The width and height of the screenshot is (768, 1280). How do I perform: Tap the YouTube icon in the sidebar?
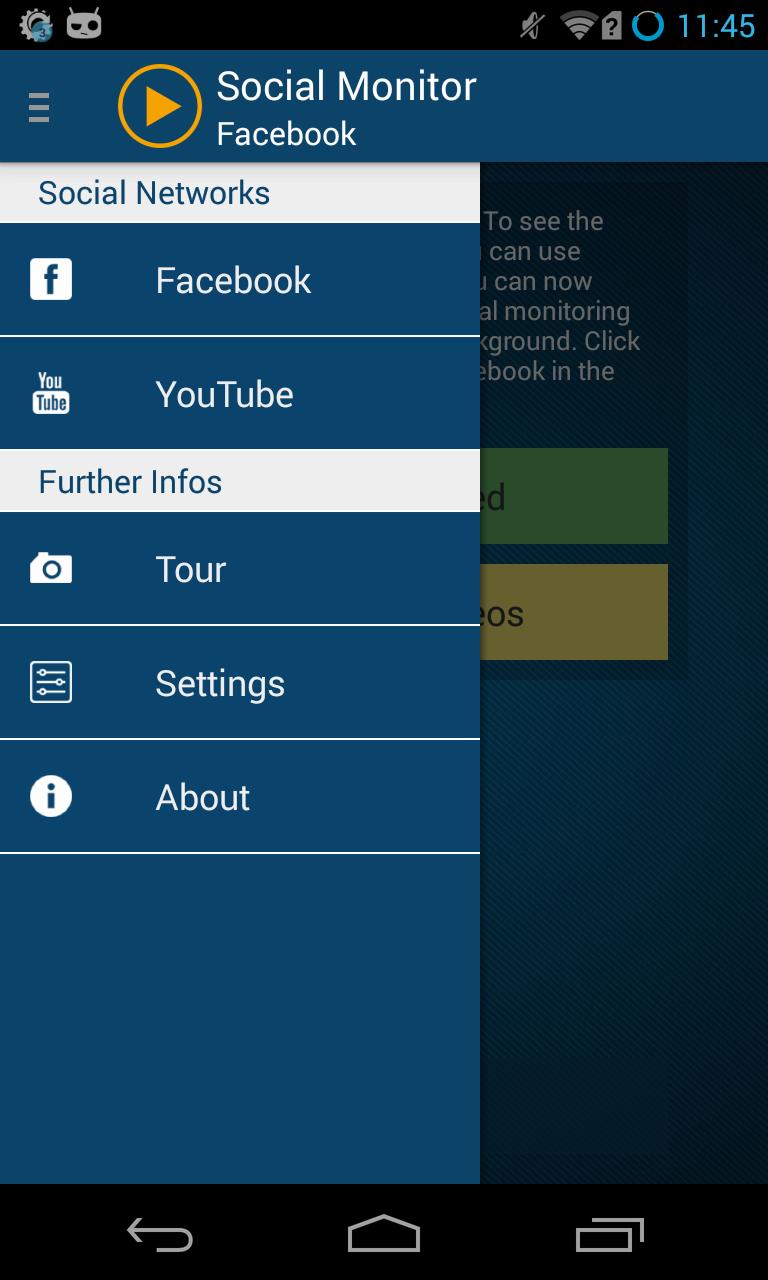50,393
